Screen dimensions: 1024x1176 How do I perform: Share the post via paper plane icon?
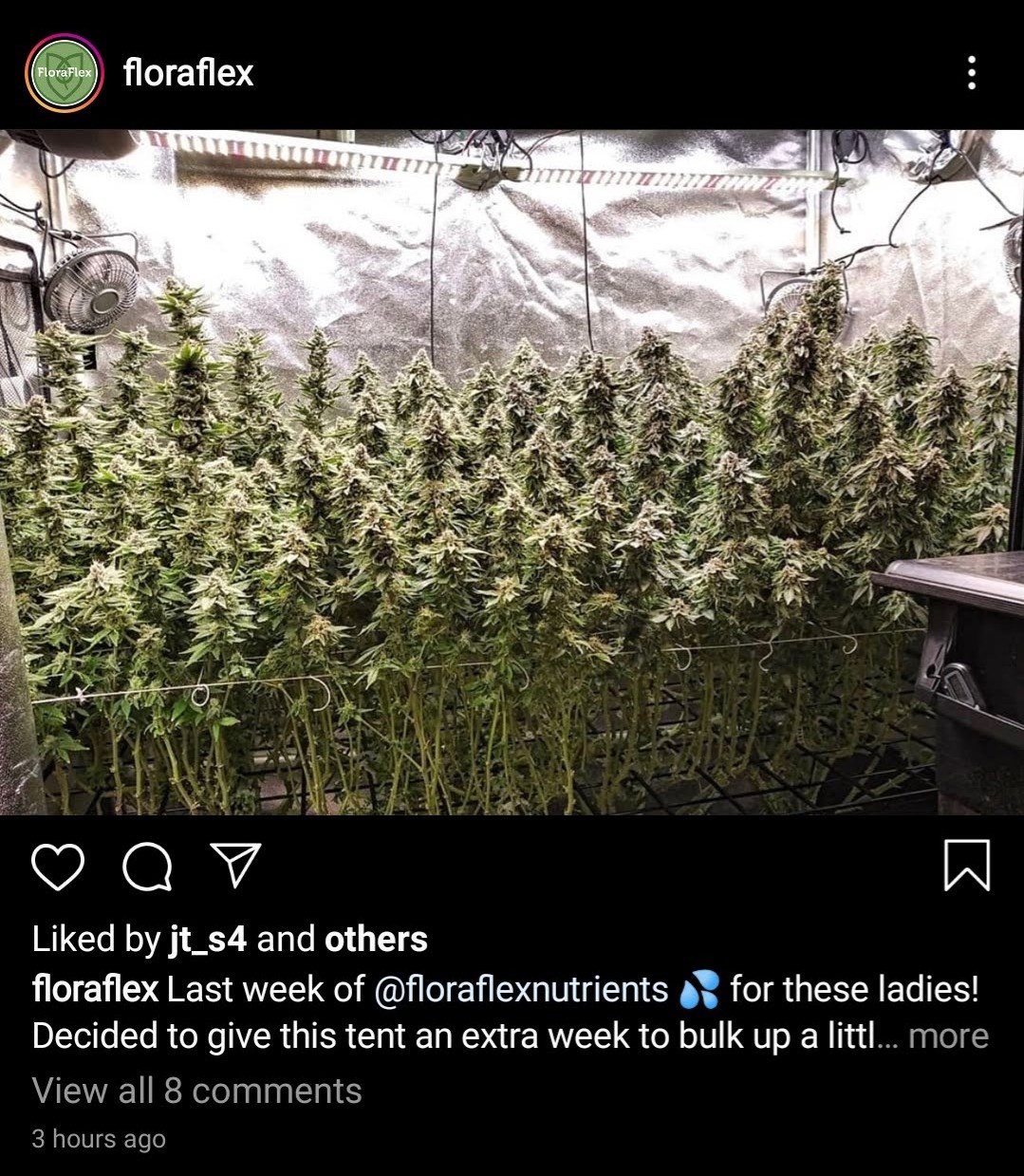tap(235, 865)
